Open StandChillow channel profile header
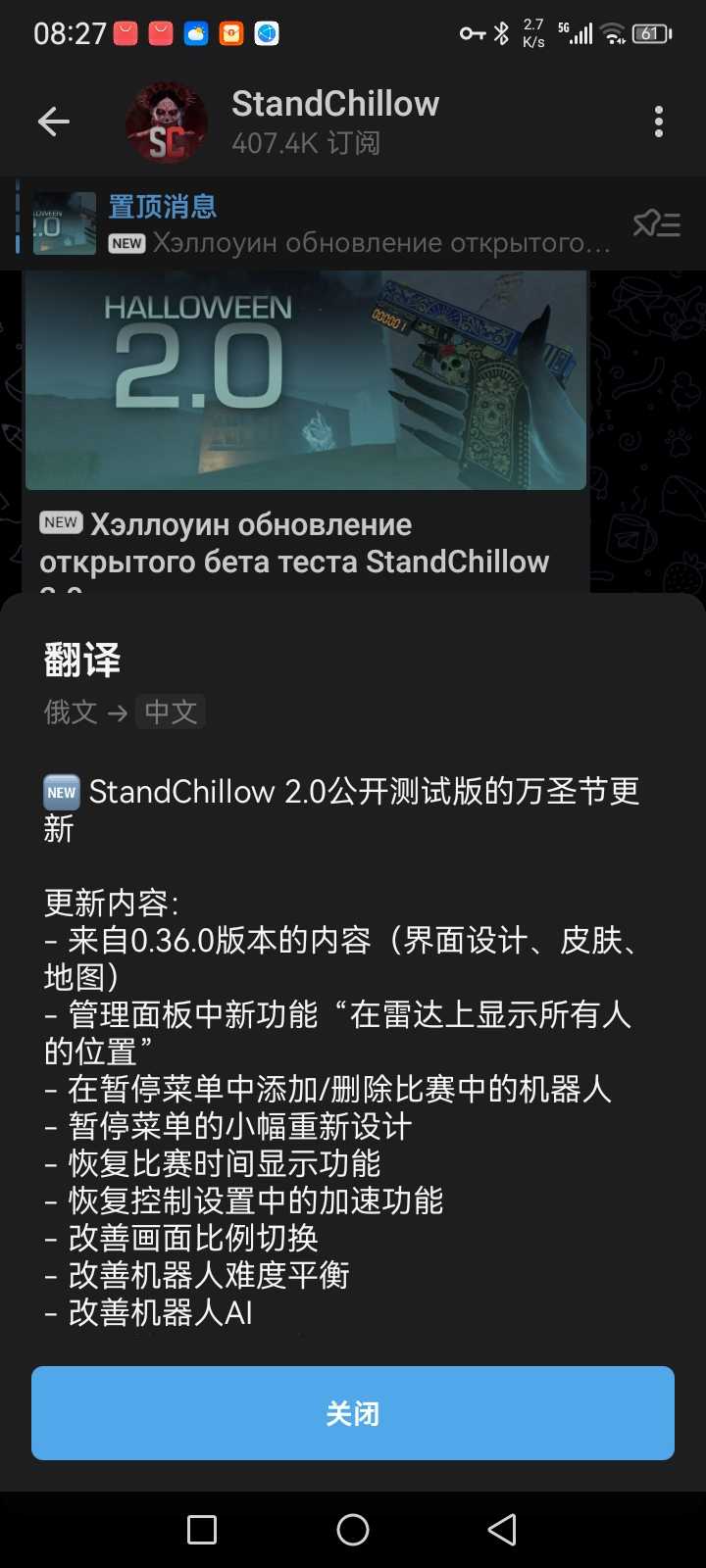Screen dimensions: 706x1568 pos(333,122)
